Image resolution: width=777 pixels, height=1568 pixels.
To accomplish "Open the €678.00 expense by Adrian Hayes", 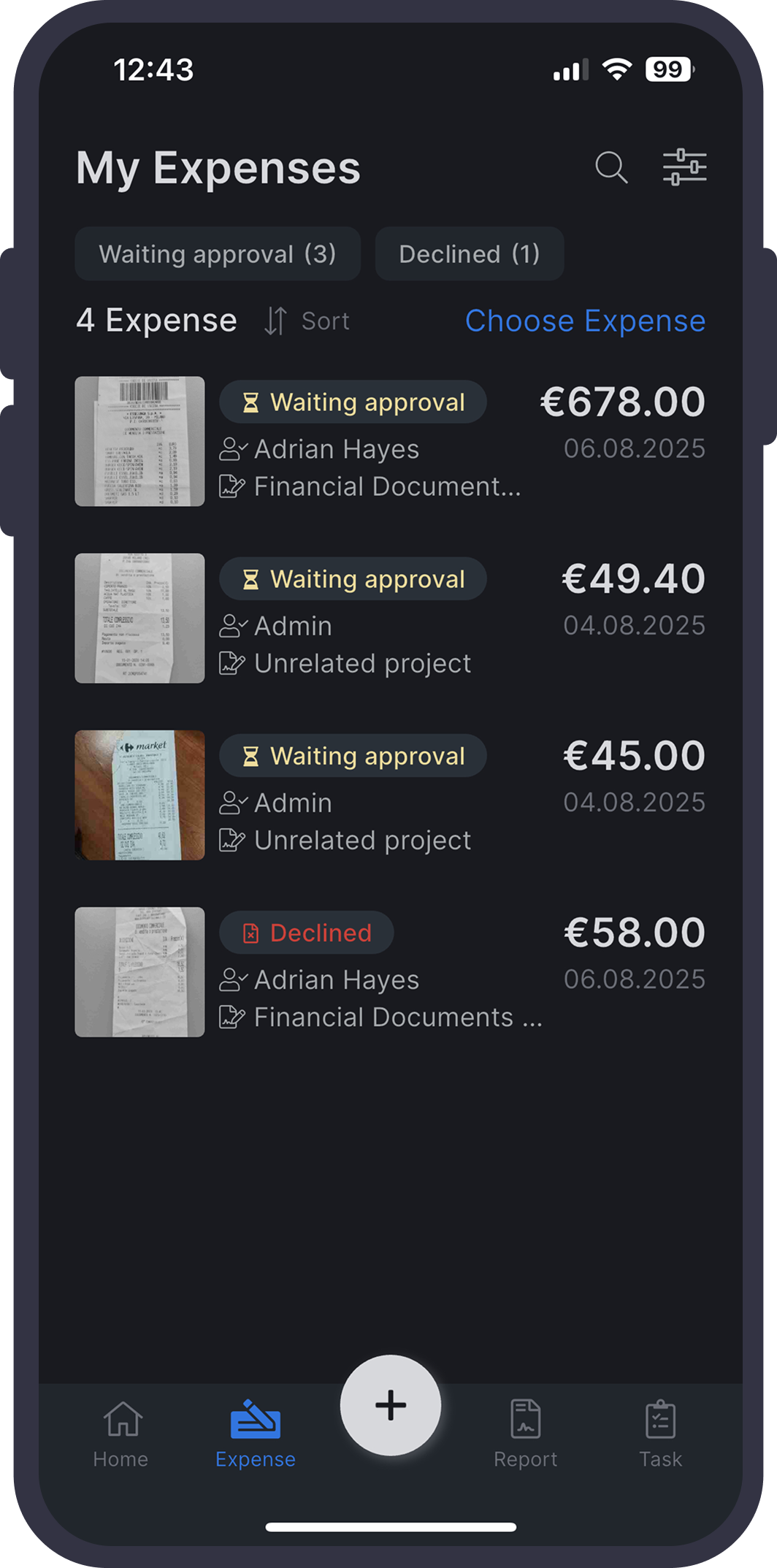I will tap(389, 442).
